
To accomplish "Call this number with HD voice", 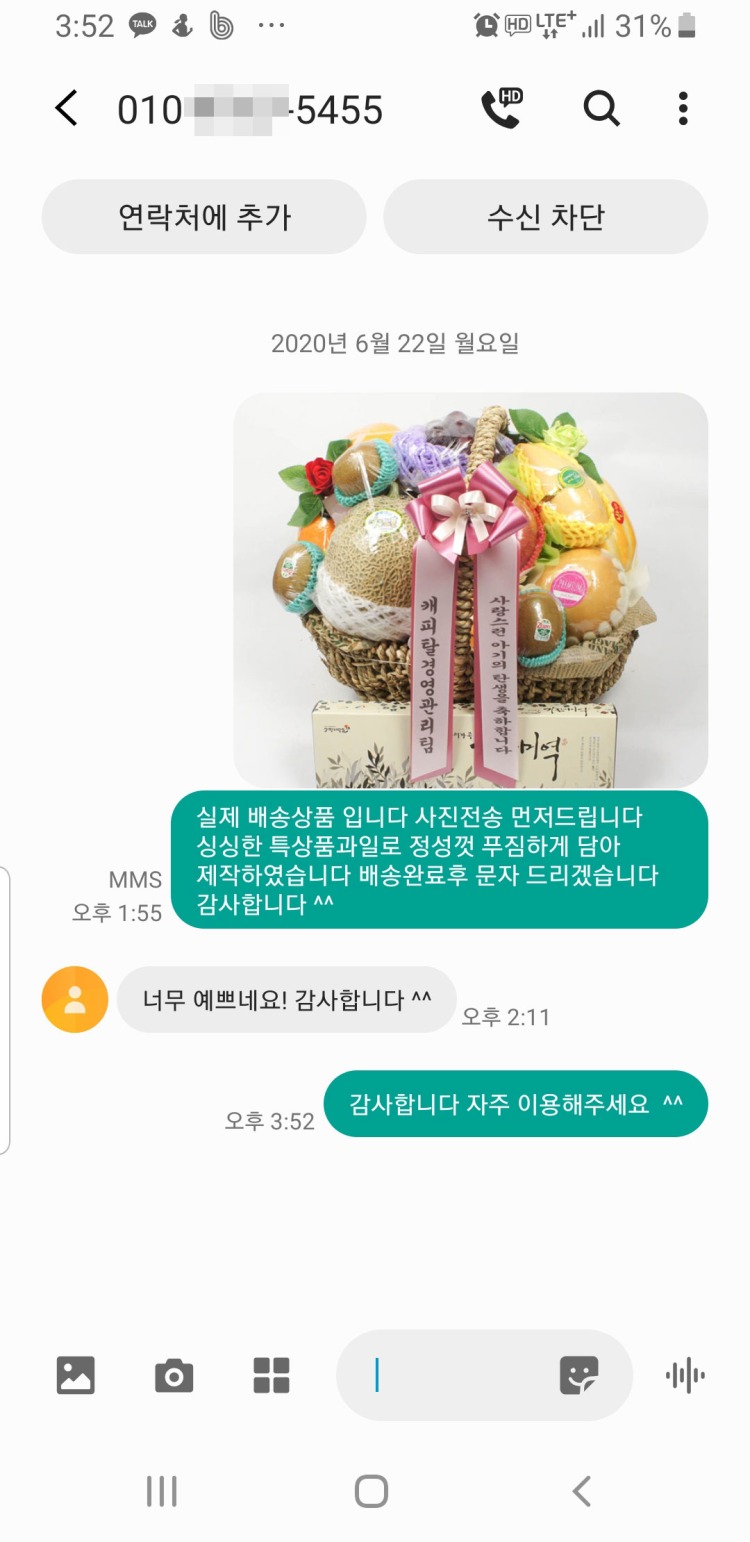I will coord(502,108).
